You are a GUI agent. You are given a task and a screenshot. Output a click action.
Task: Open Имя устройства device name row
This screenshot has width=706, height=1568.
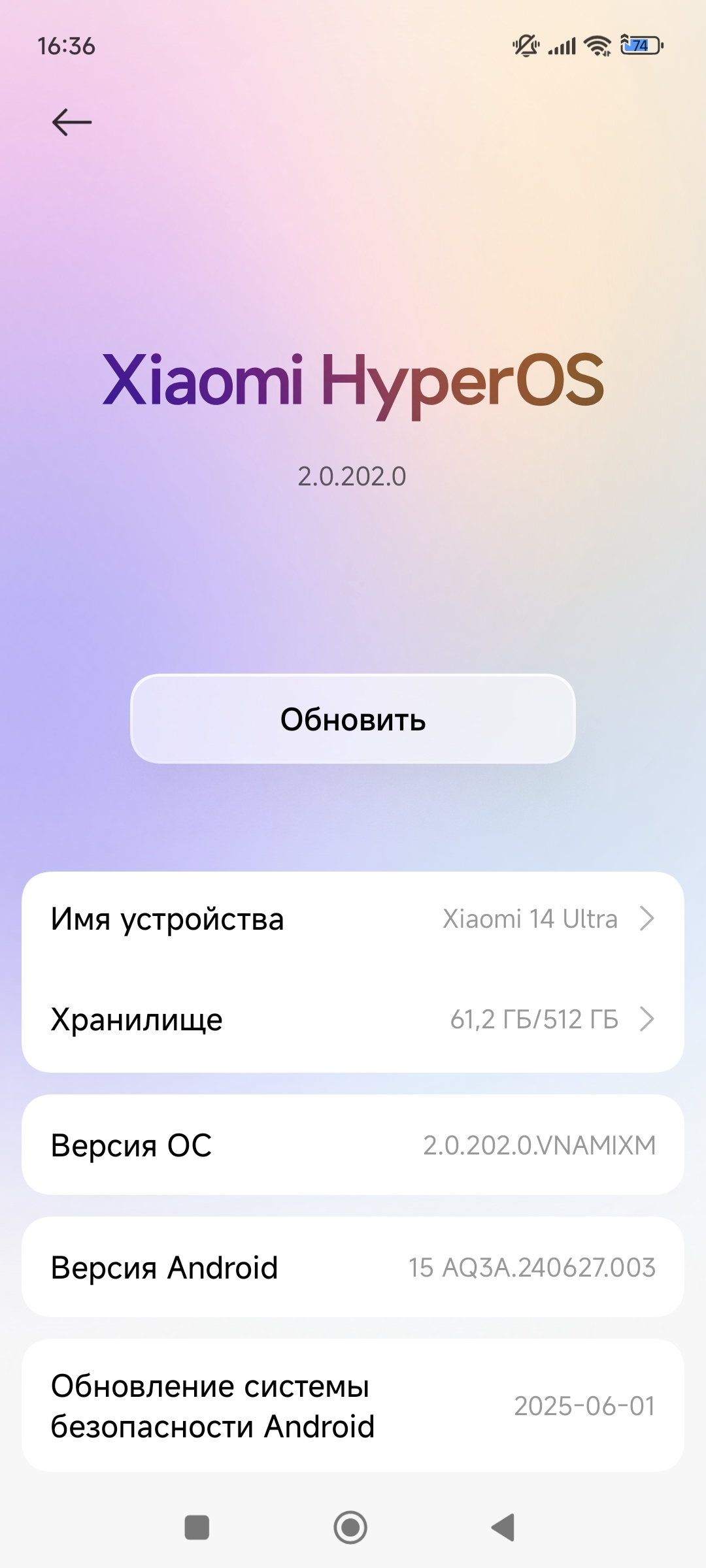click(x=353, y=919)
